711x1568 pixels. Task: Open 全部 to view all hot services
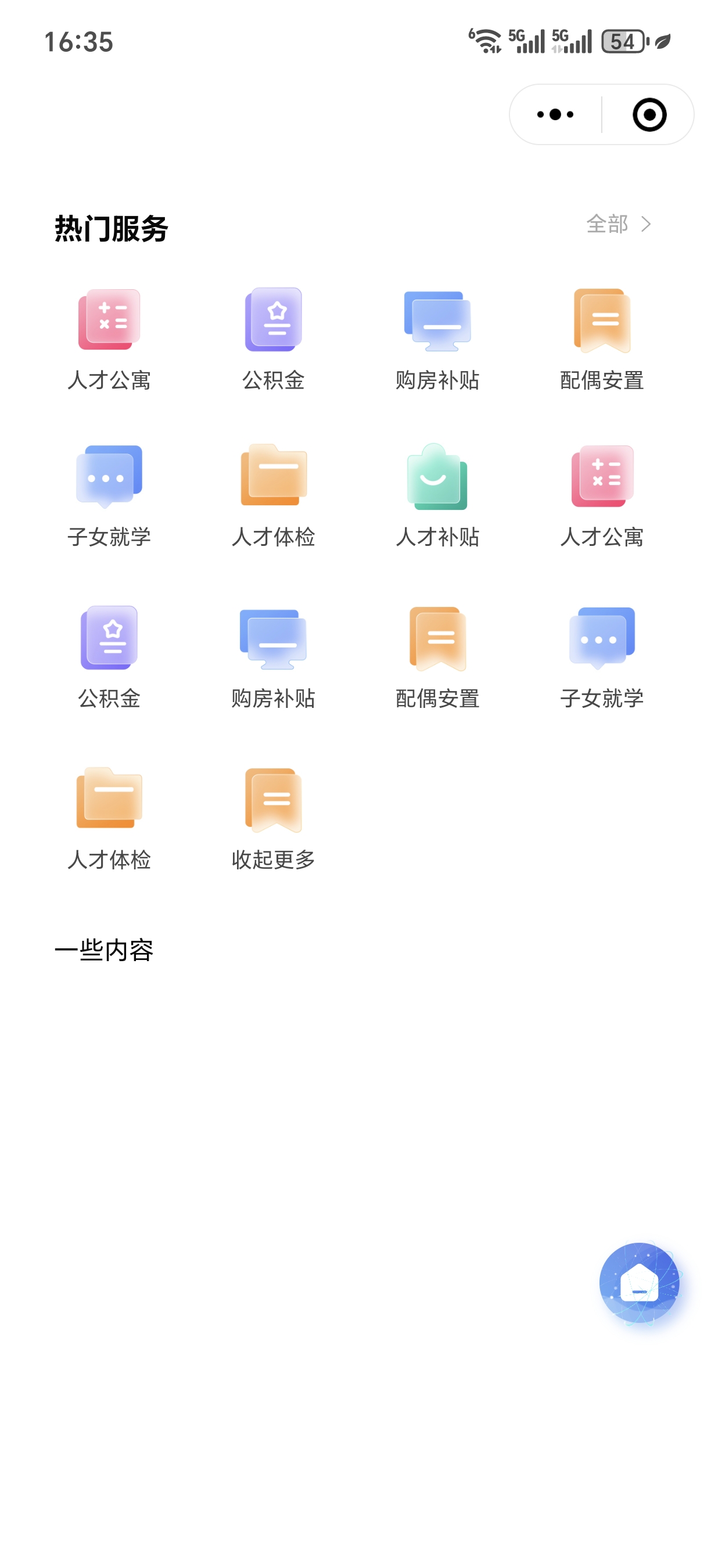tap(618, 224)
